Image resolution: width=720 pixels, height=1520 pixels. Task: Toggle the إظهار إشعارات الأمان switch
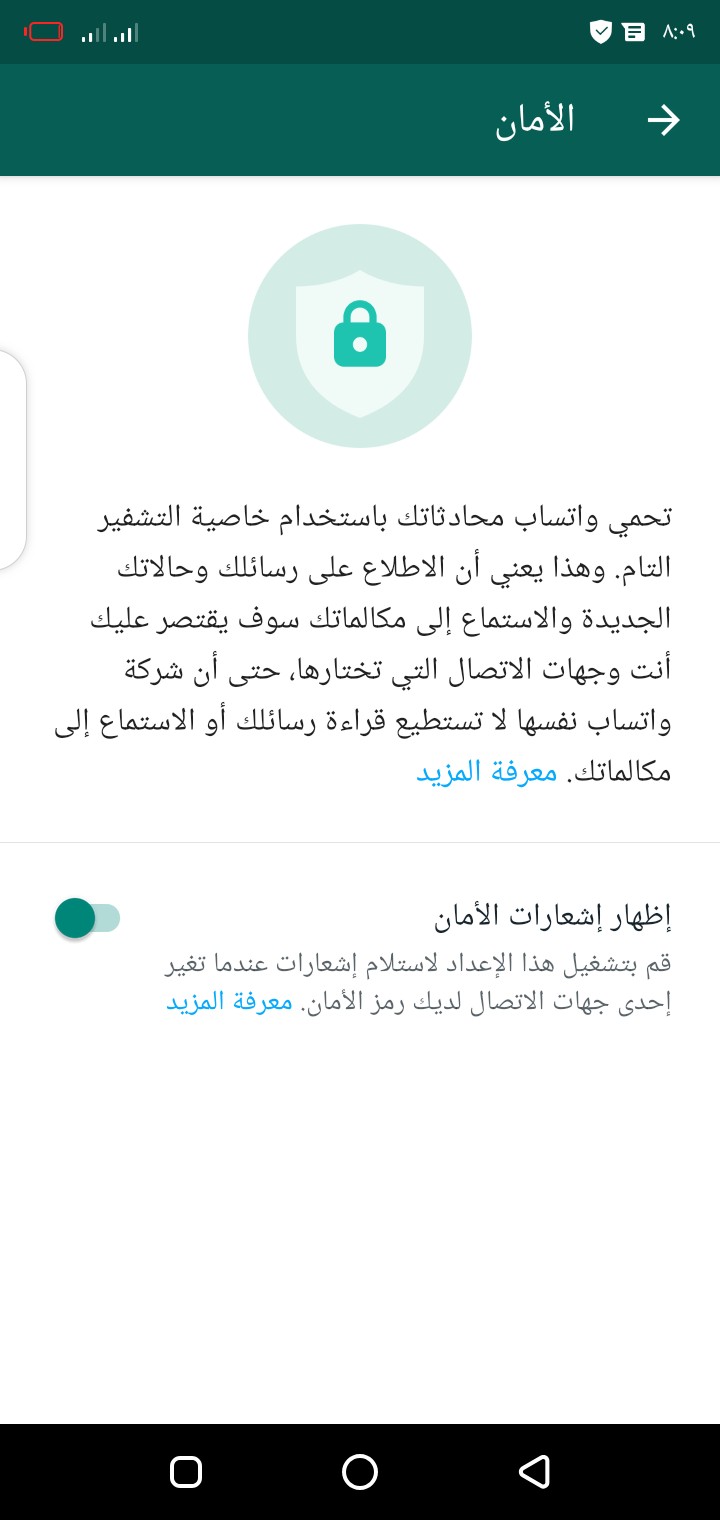(x=88, y=918)
